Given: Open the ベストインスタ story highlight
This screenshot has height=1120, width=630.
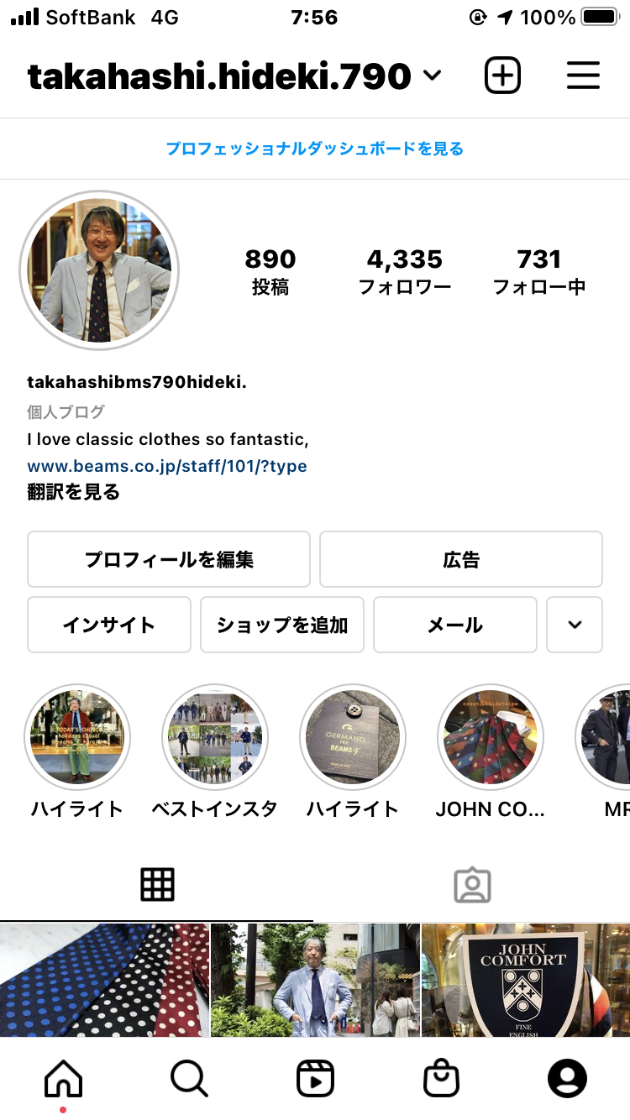Looking at the screenshot, I should 215,737.
